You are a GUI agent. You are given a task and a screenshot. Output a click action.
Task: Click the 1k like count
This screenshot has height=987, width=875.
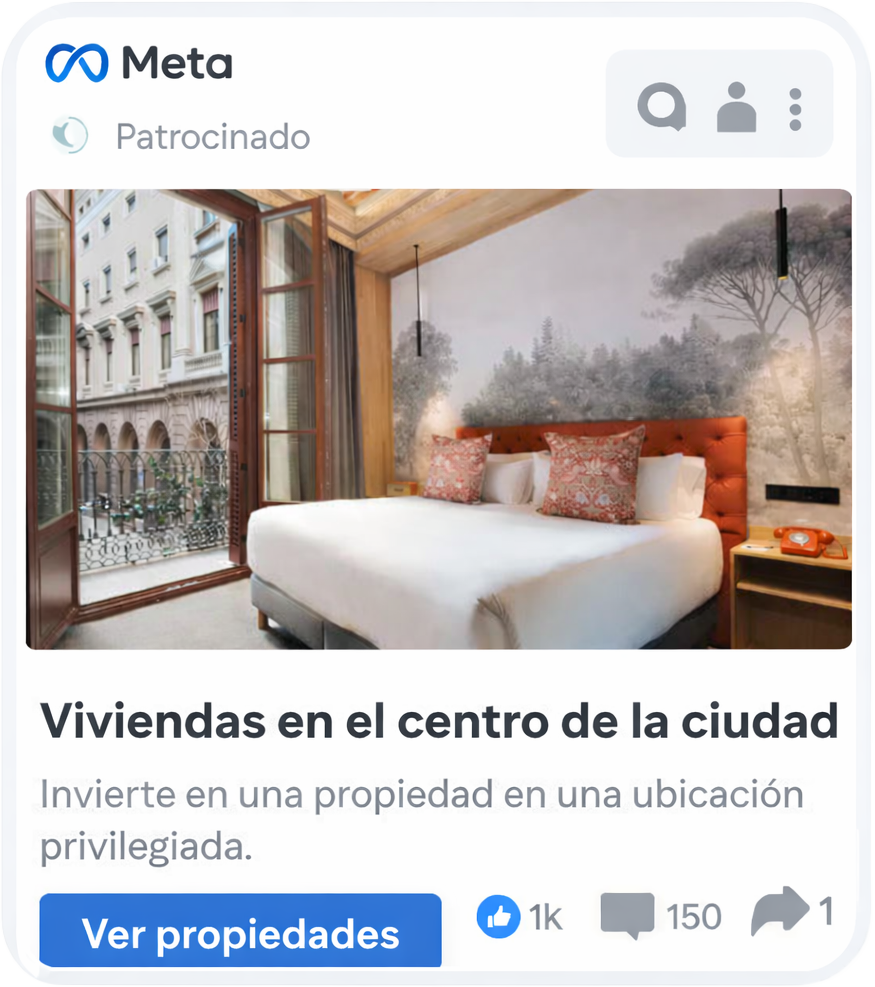point(545,916)
